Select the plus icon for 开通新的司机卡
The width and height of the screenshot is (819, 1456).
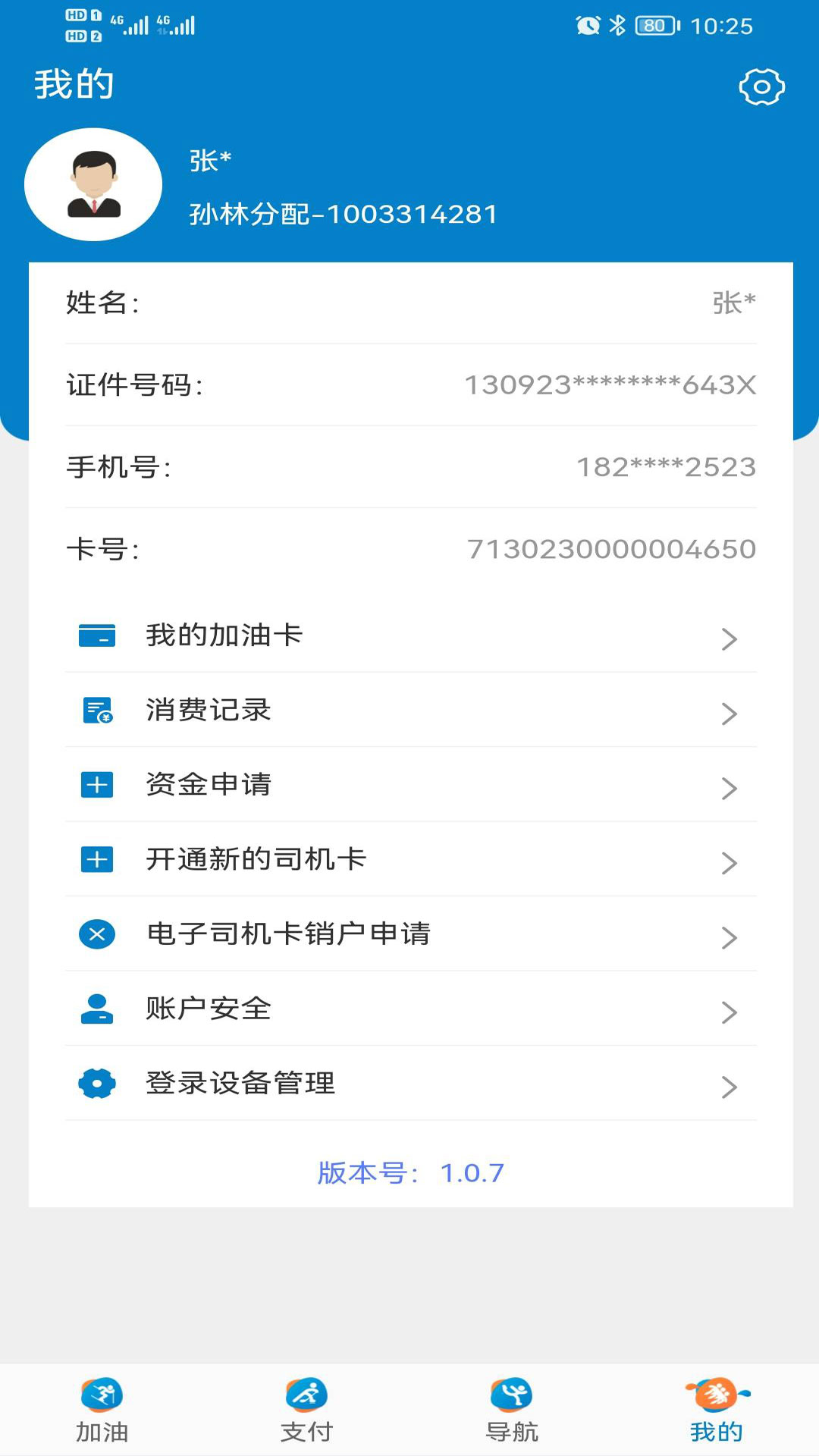point(96,860)
